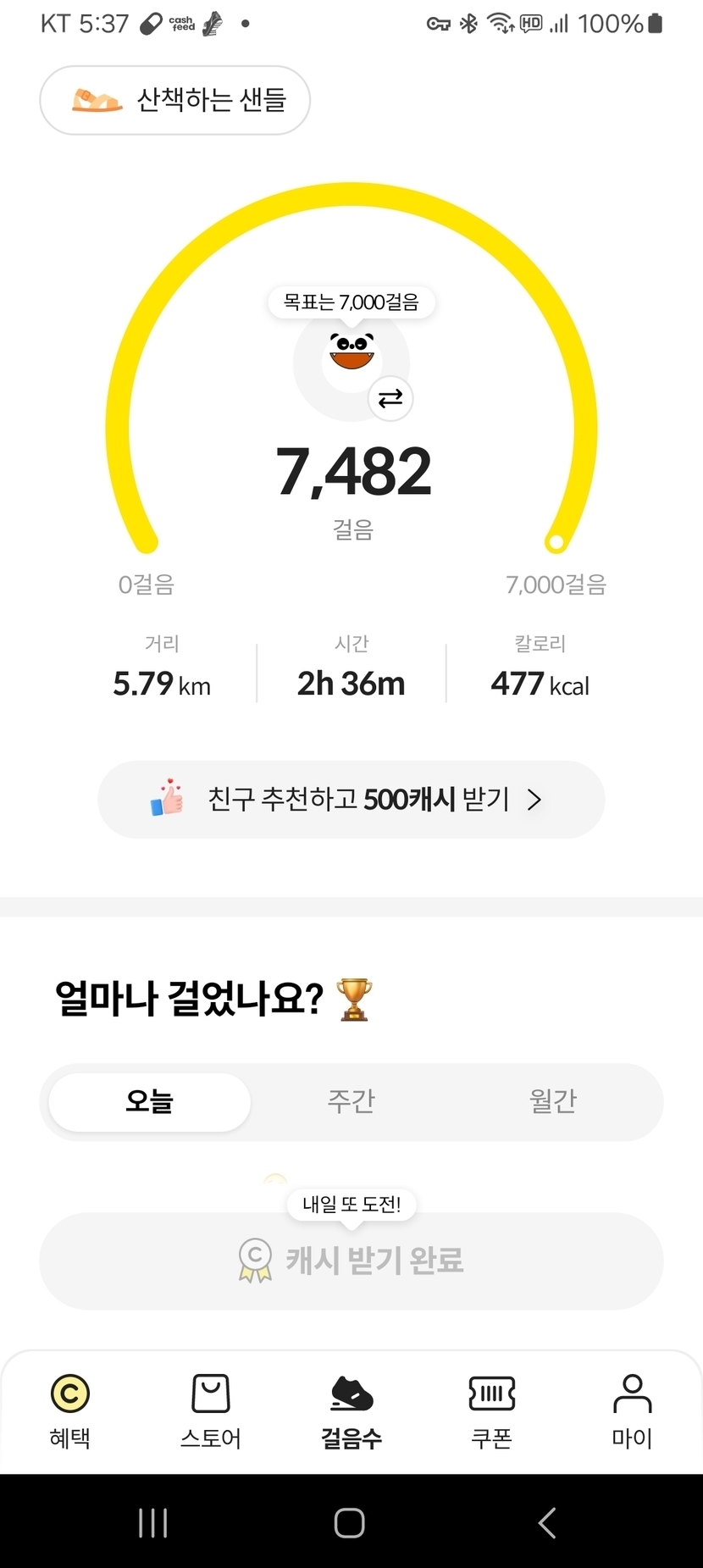Screen dimensions: 703x1568
Task: Go to the 스토어 tab
Action: pyautogui.click(x=211, y=1410)
